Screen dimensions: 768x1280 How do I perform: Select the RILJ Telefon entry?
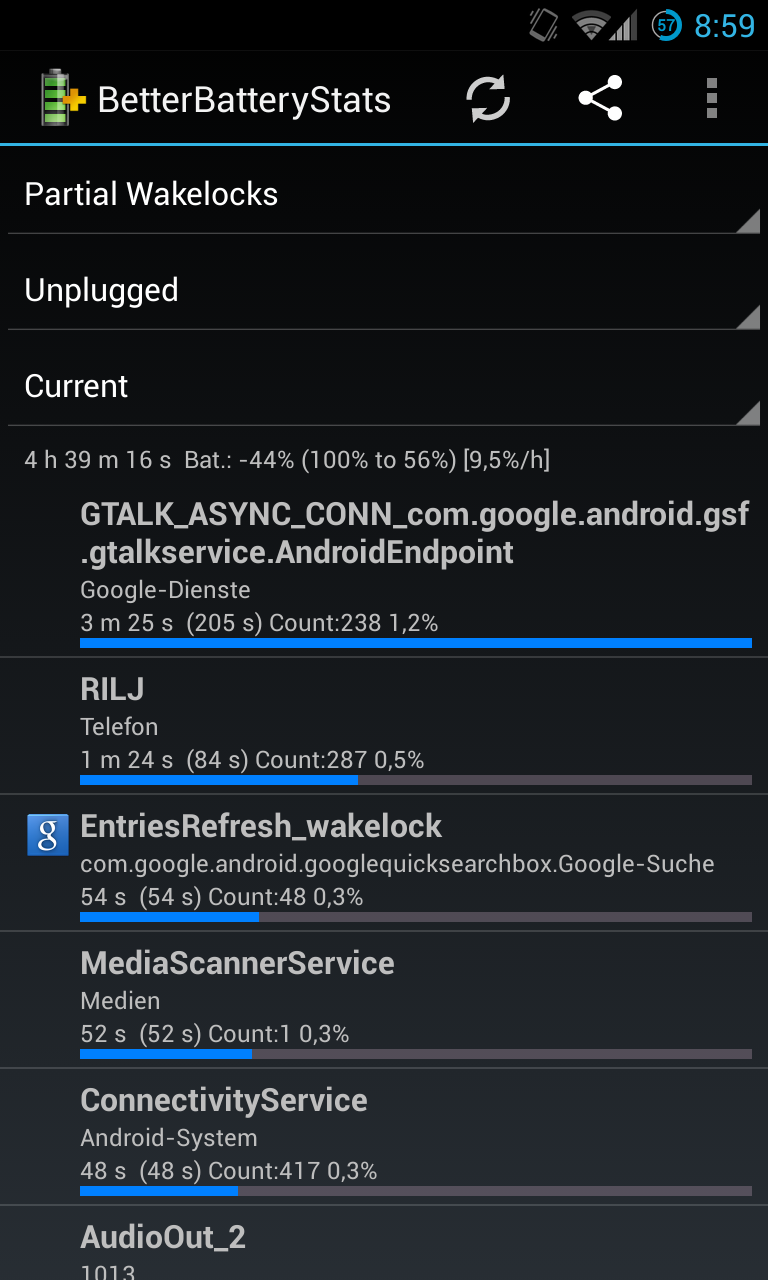click(x=384, y=726)
